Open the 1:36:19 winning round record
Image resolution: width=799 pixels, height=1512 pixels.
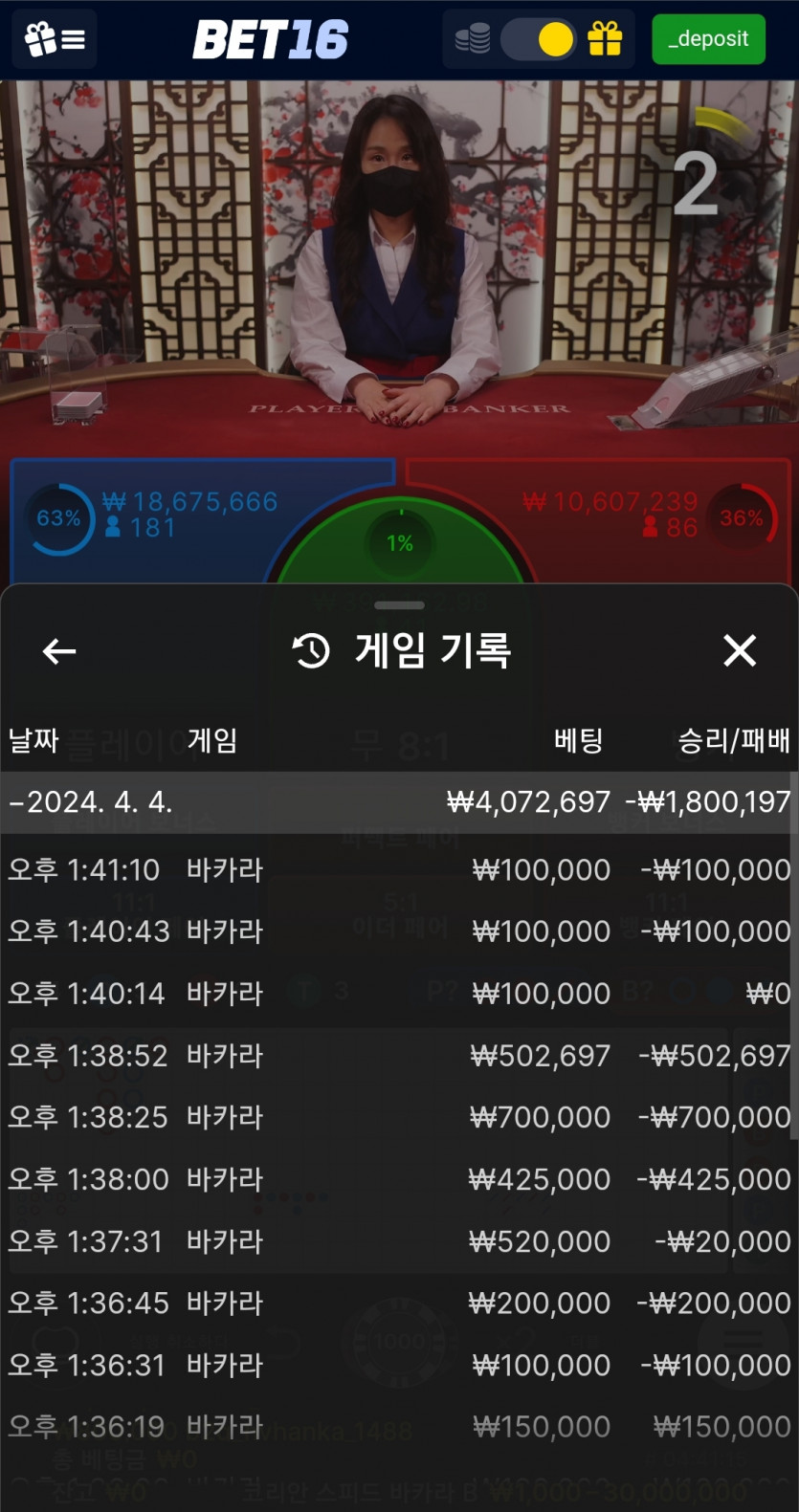pyautogui.click(x=399, y=1426)
